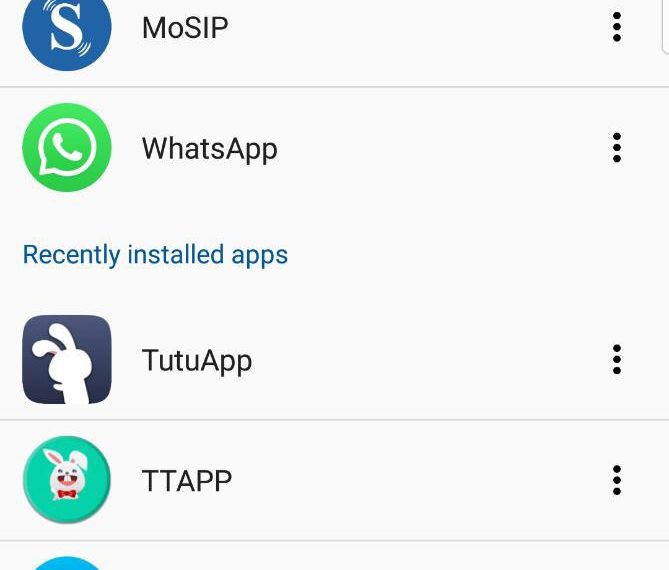669x570 pixels.
Task: Open more options for MoSIP
Action: 617,27
